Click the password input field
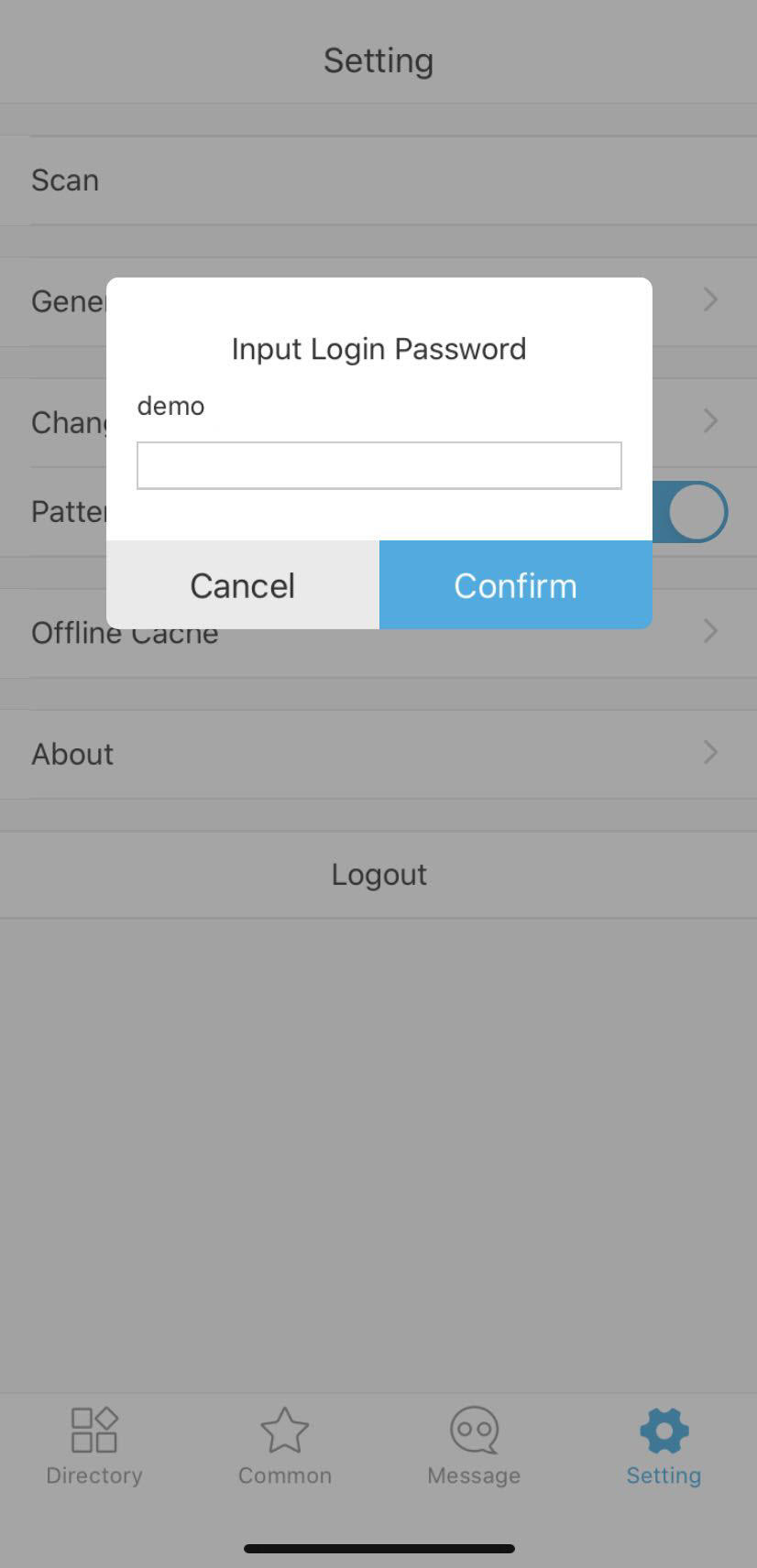The image size is (757, 1568). (x=378, y=465)
